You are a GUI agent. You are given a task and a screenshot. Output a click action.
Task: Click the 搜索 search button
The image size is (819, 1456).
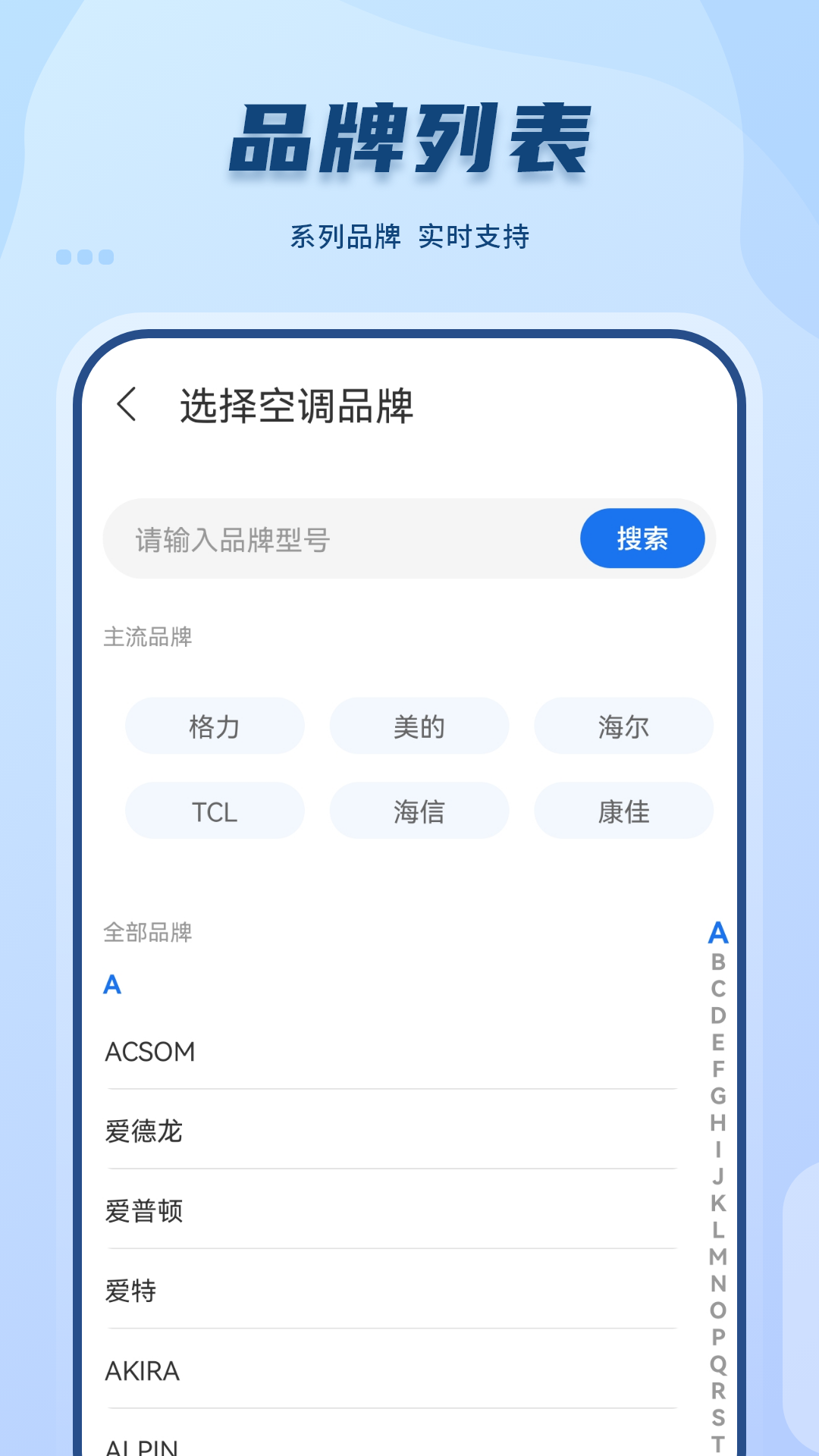(642, 538)
